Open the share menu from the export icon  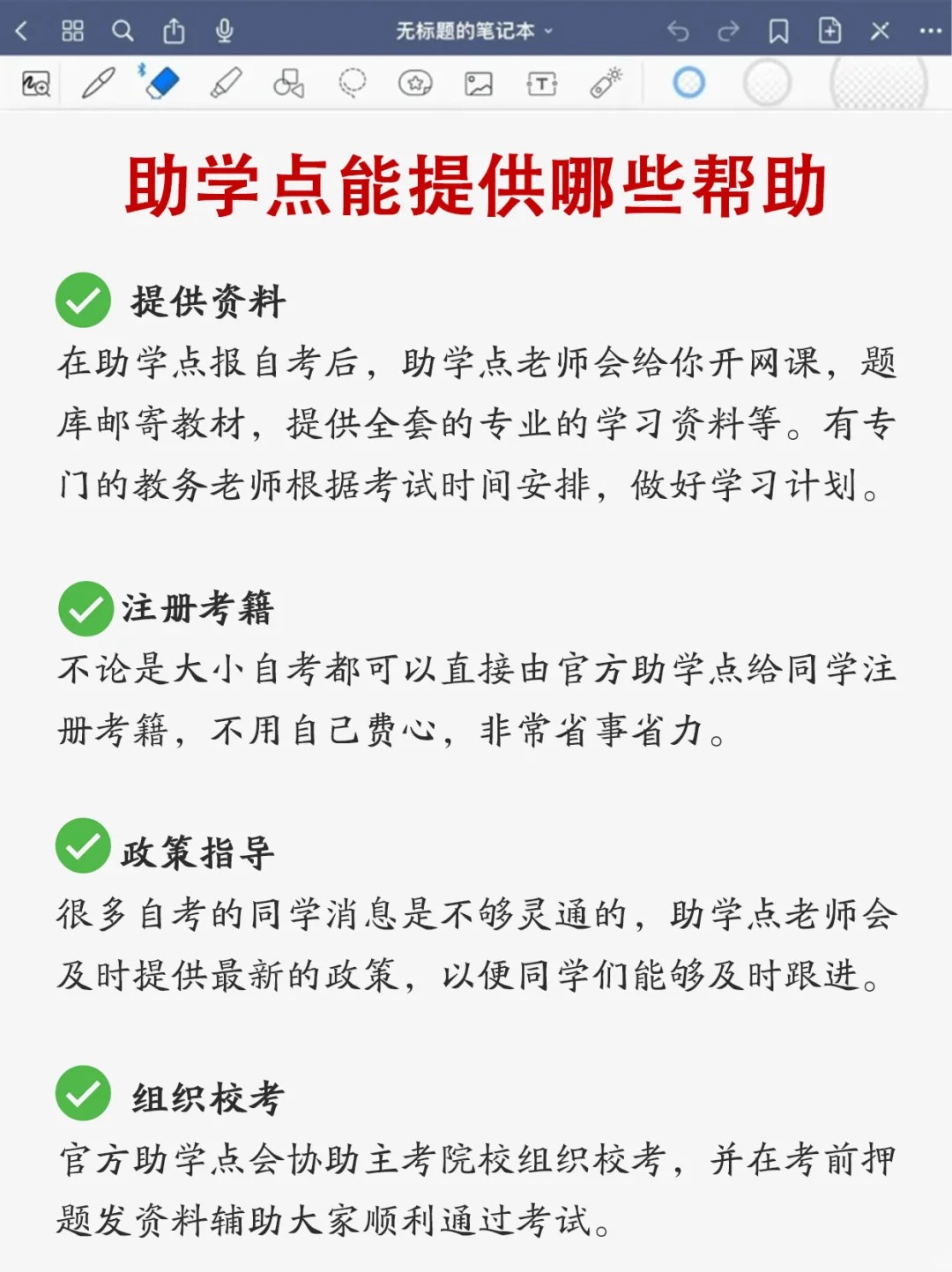point(173,29)
